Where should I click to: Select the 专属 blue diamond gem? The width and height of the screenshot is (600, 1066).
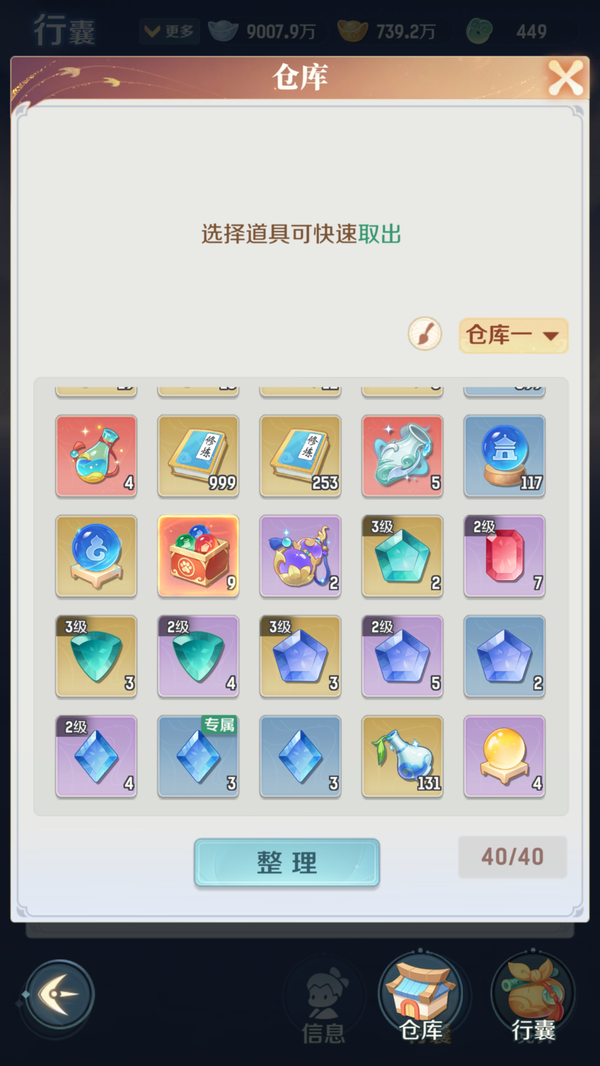pos(198,756)
